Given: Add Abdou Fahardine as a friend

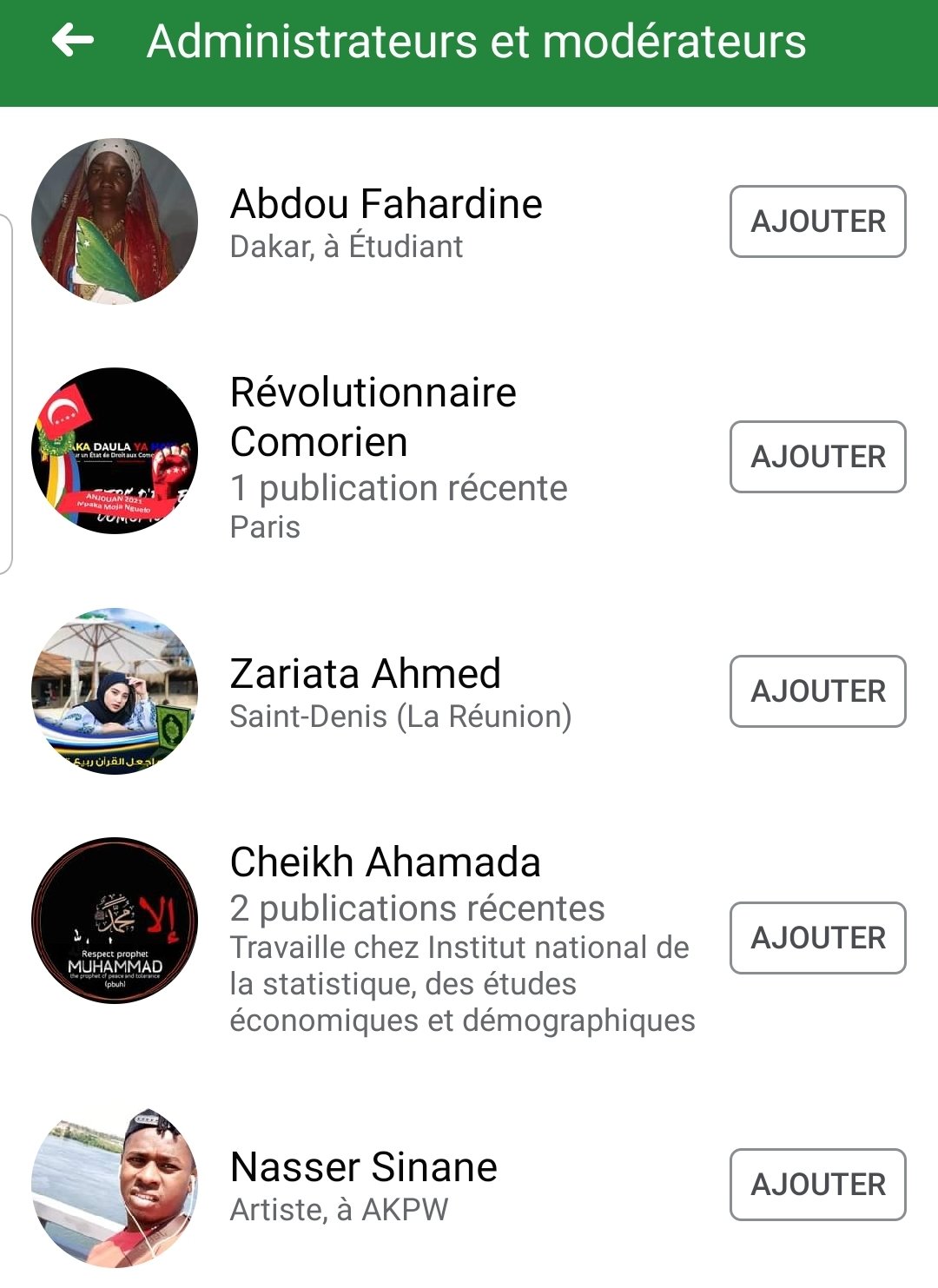Looking at the screenshot, I should [817, 221].
